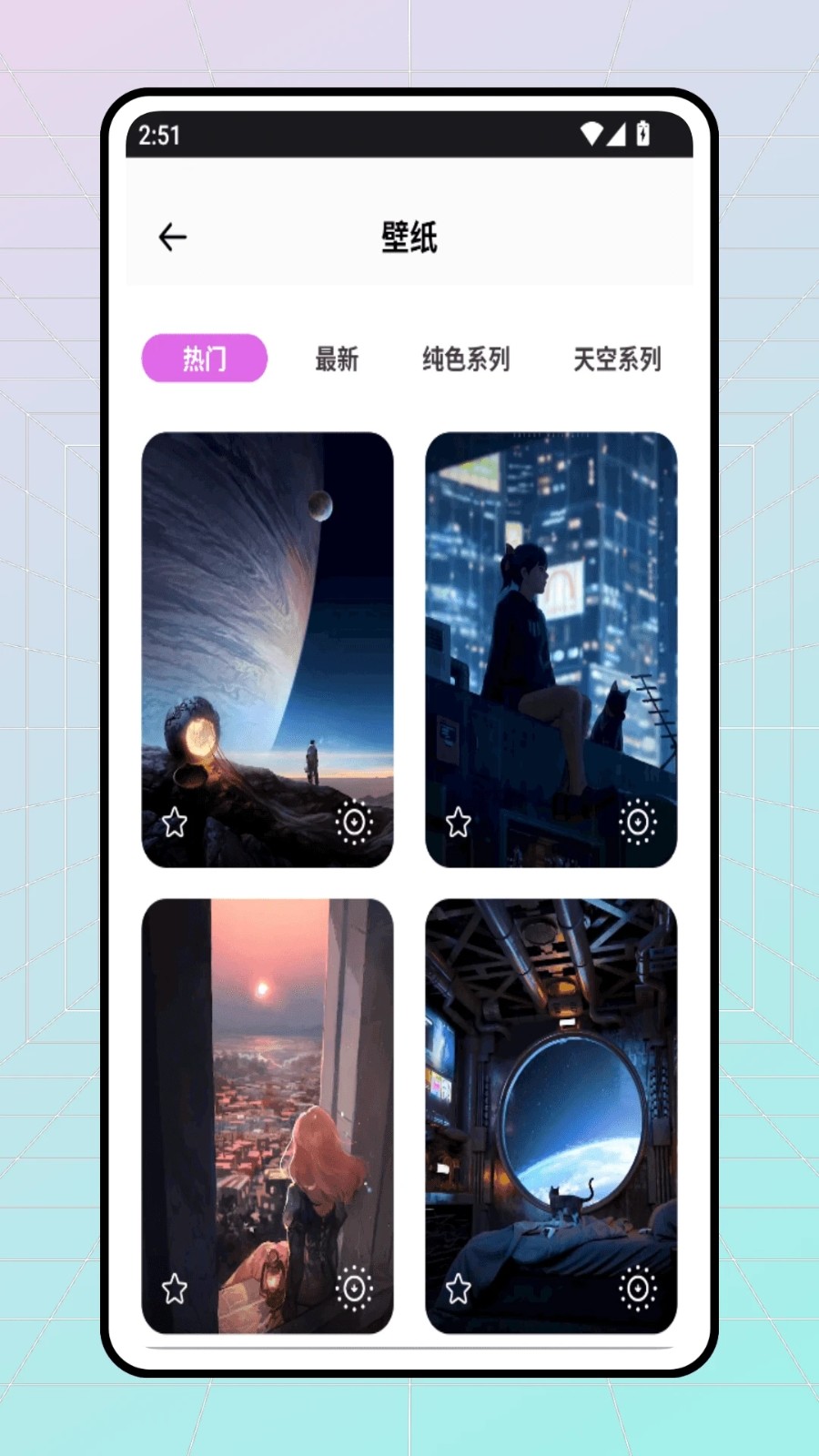Screen dimensions: 819x1456
Task: Download the city girl with cat wallpaper
Action: pyautogui.click(x=638, y=823)
